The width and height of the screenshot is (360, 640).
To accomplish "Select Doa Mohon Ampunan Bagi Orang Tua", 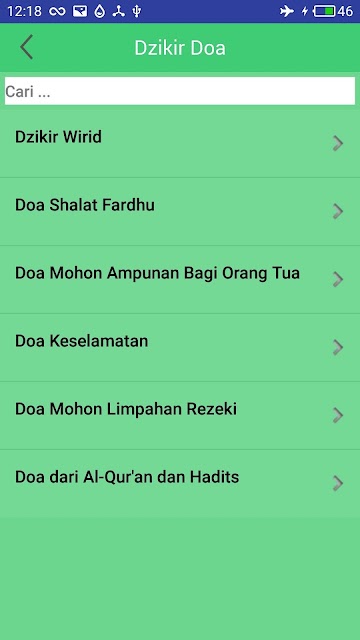I will pos(180,280).
